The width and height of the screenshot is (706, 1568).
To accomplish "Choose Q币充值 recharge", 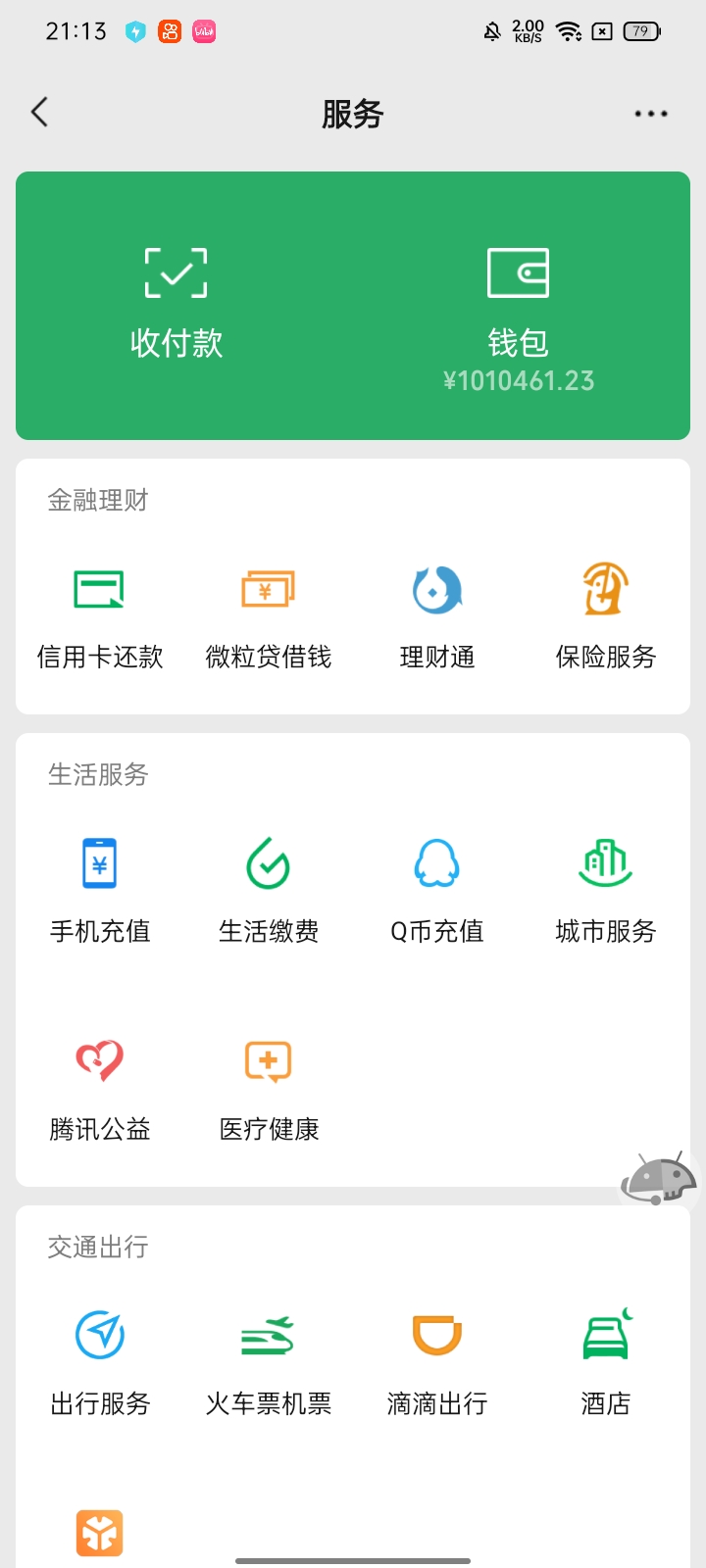I will (x=437, y=890).
